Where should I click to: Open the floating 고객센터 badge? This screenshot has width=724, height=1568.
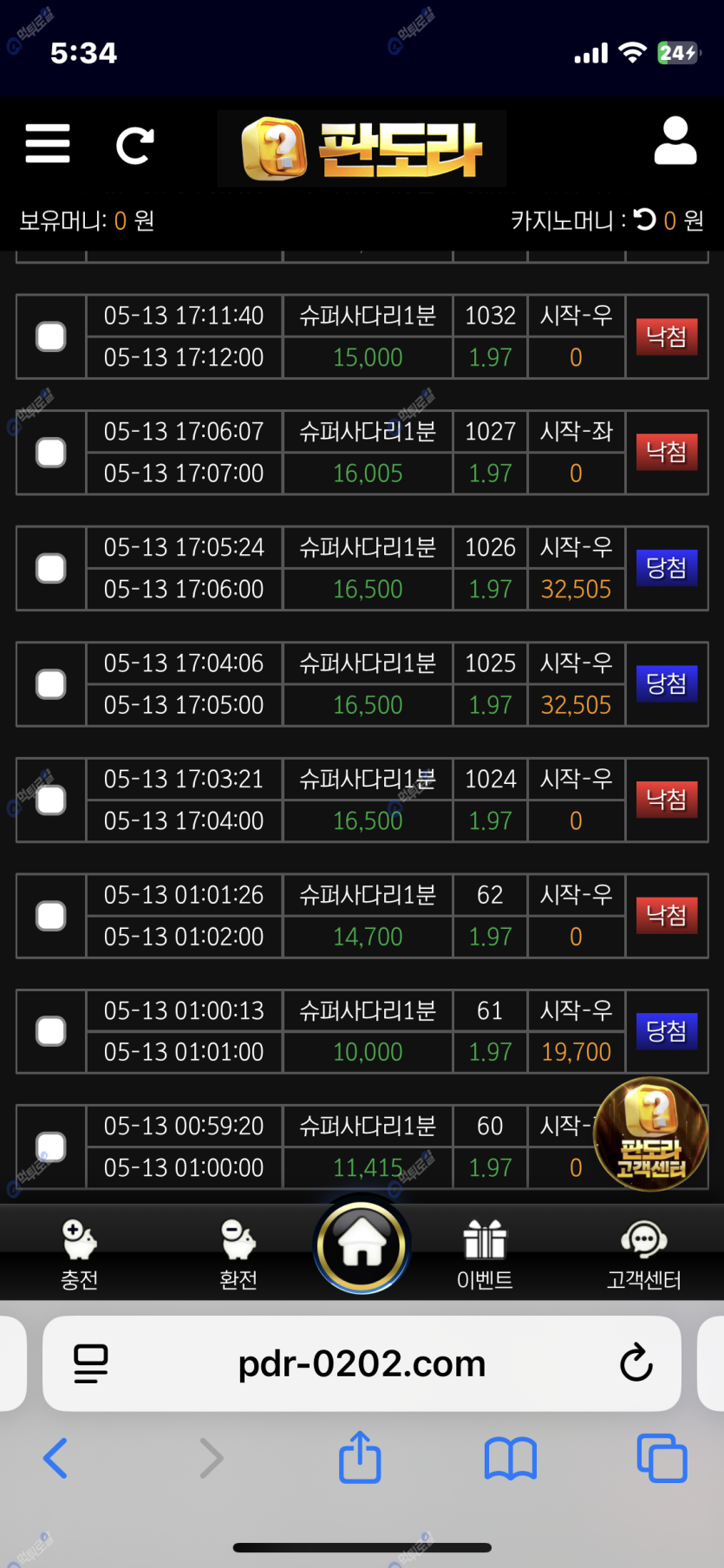pyautogui.click(x=650, y=1134)
